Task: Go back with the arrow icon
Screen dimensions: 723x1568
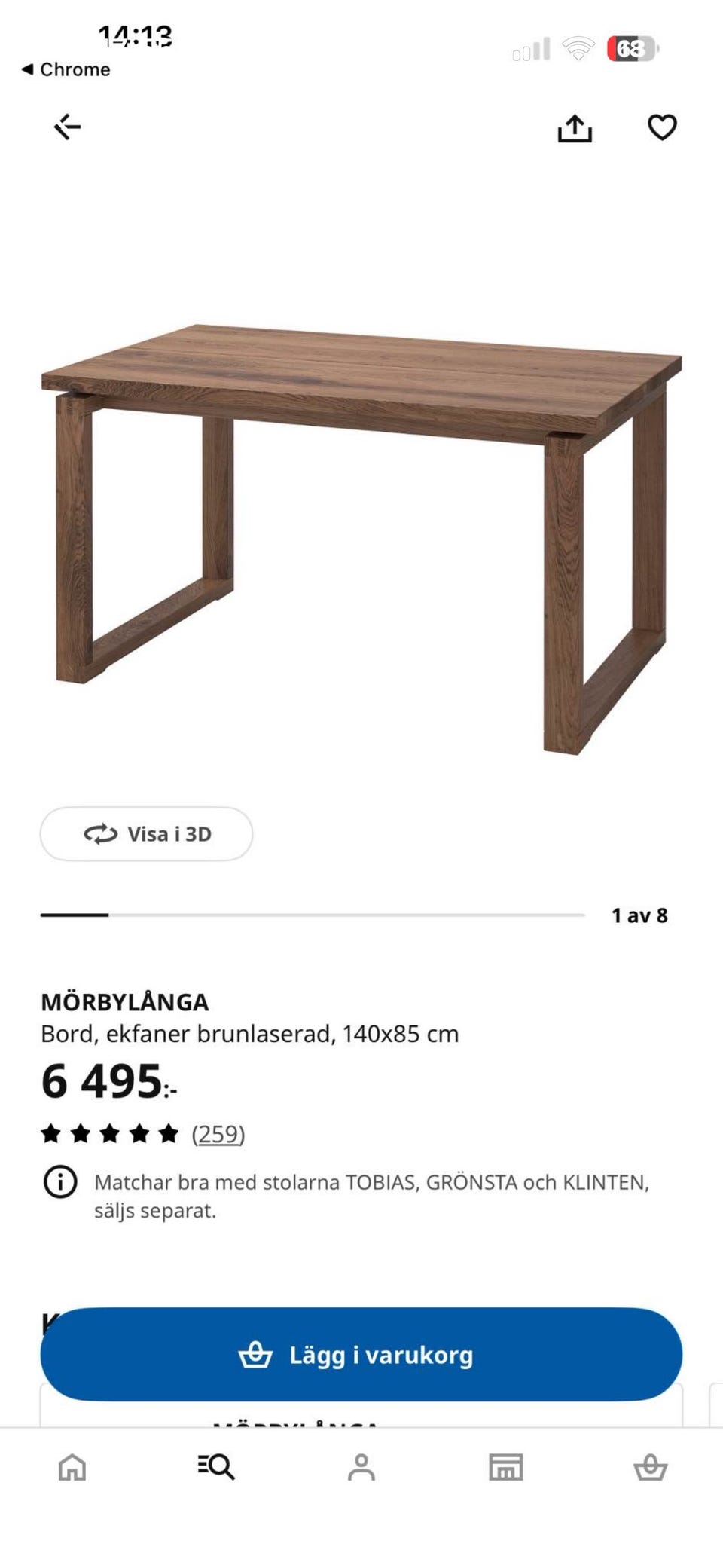Action: 68,127
